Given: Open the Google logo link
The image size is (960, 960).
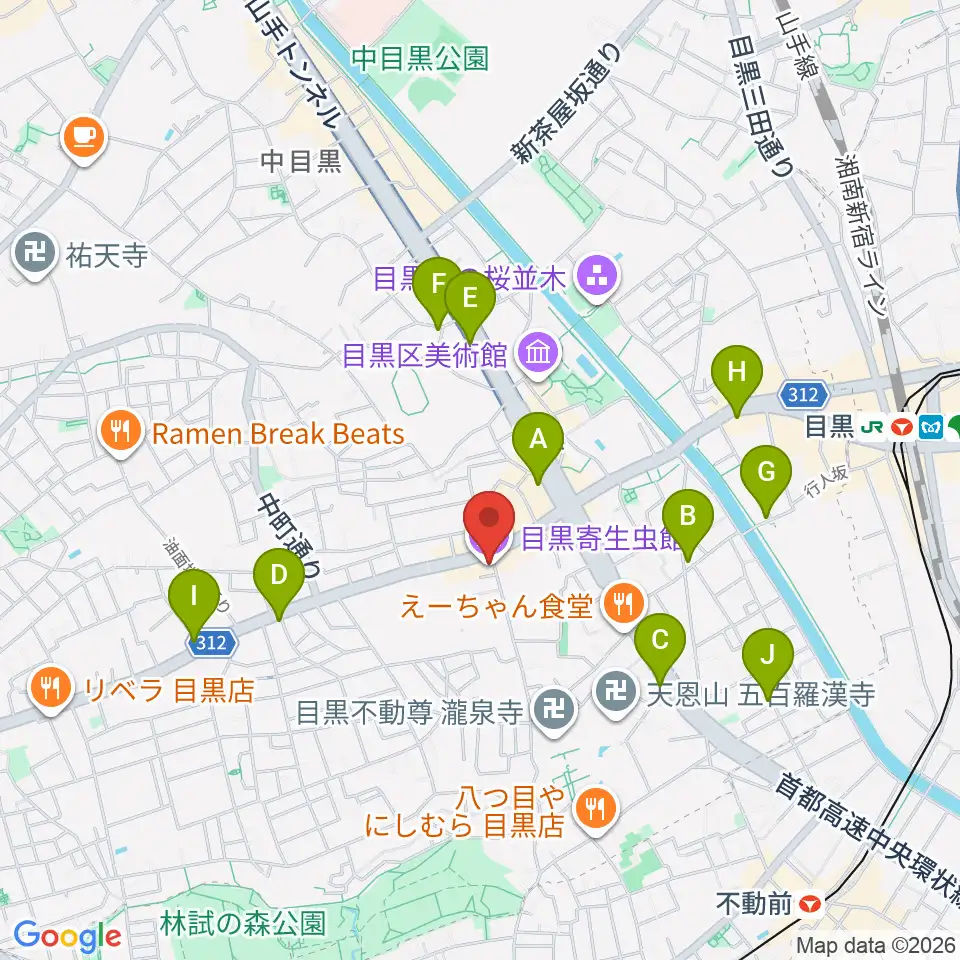Looking at the screenshot, I should (x=67, y=936).
